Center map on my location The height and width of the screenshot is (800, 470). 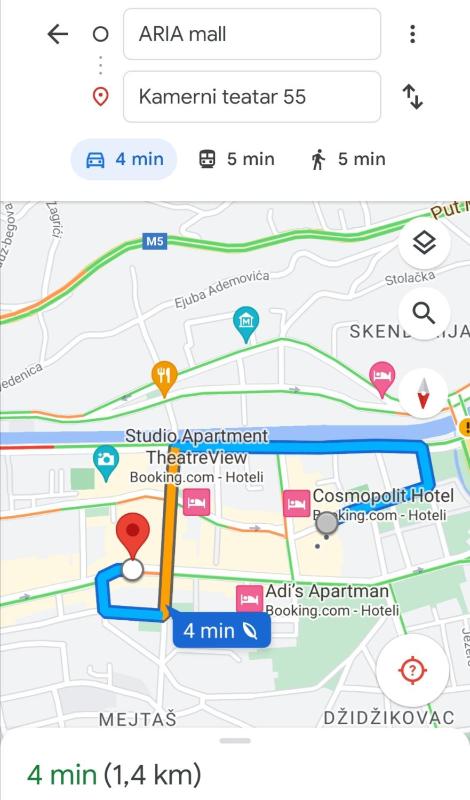pyautogui.click(x=413, y=670)
